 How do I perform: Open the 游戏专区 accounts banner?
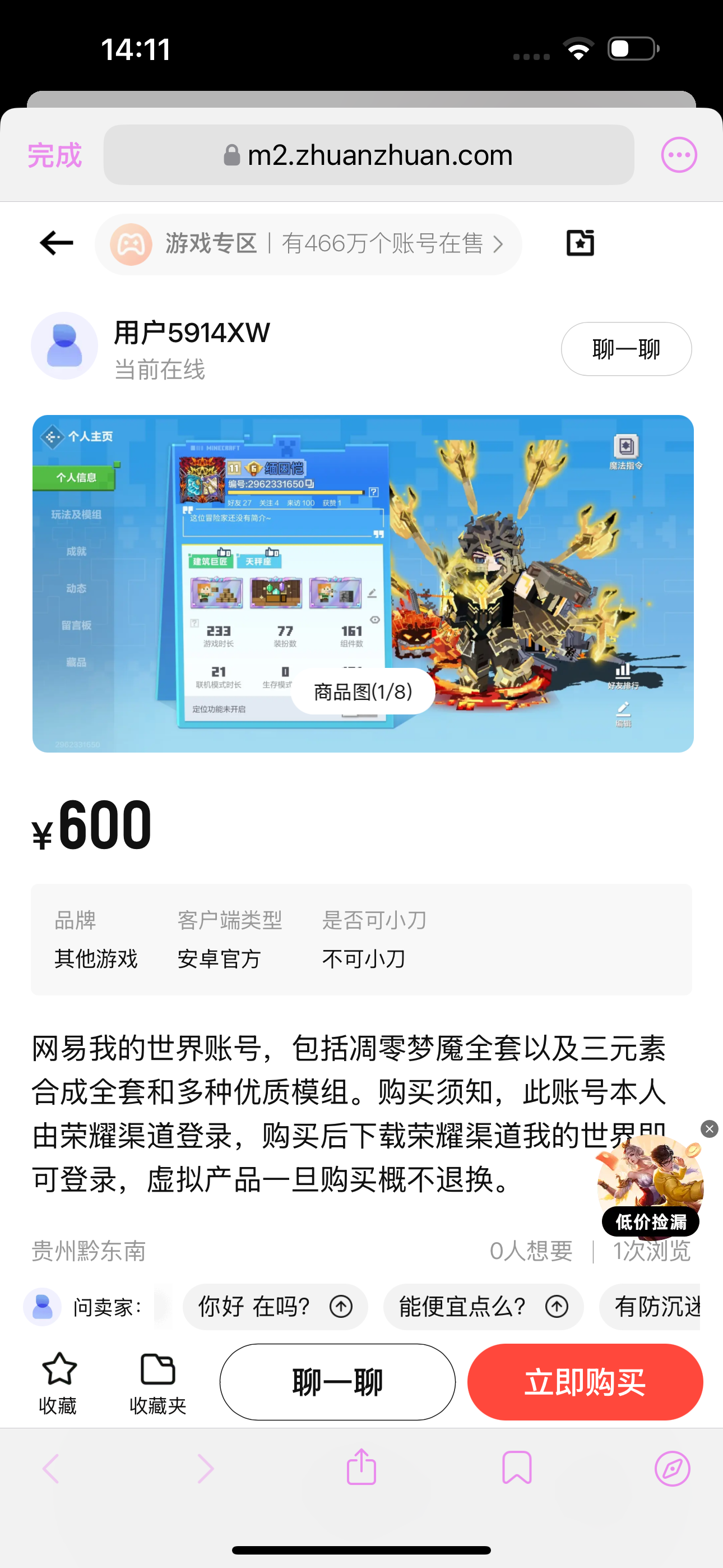tap(309, 244)
